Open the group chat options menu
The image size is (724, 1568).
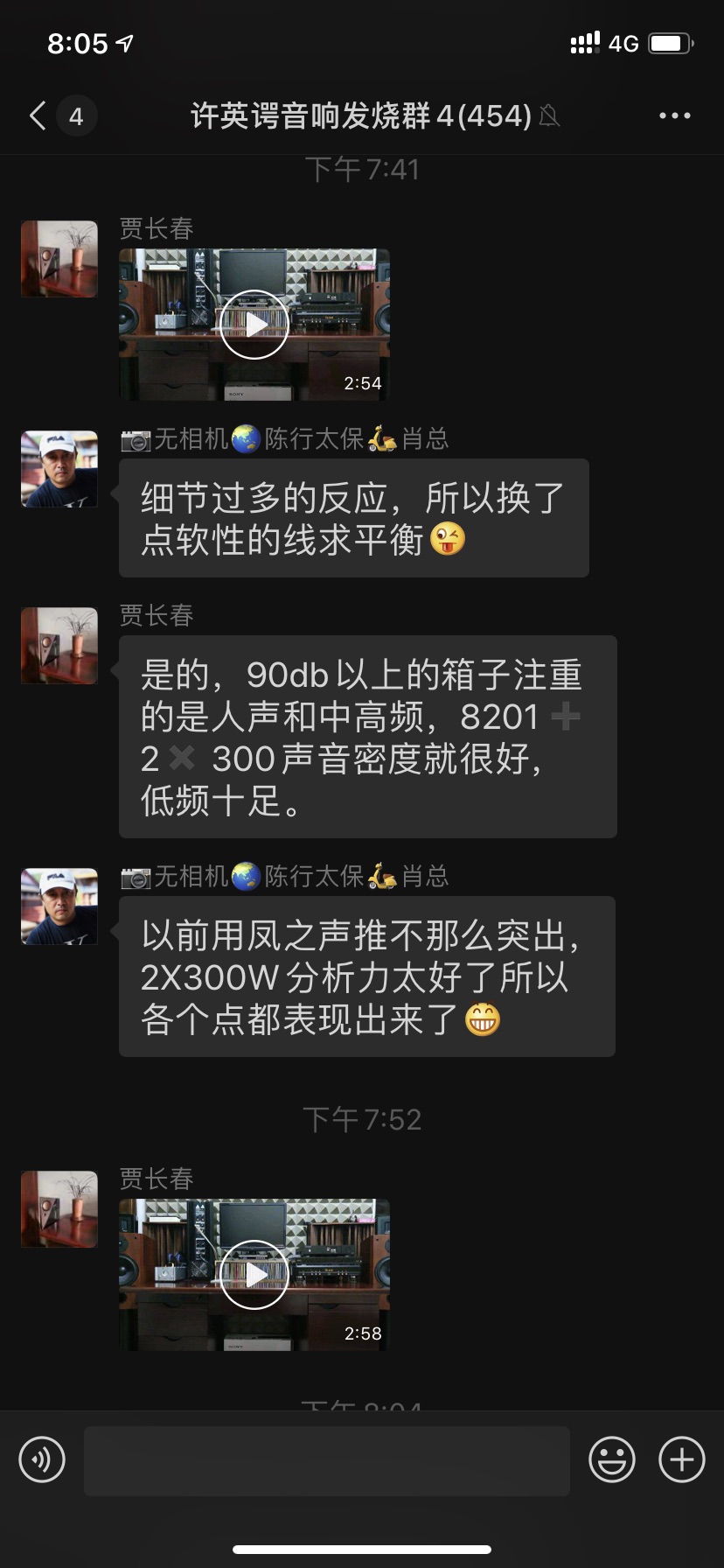(x=674, y=115)
